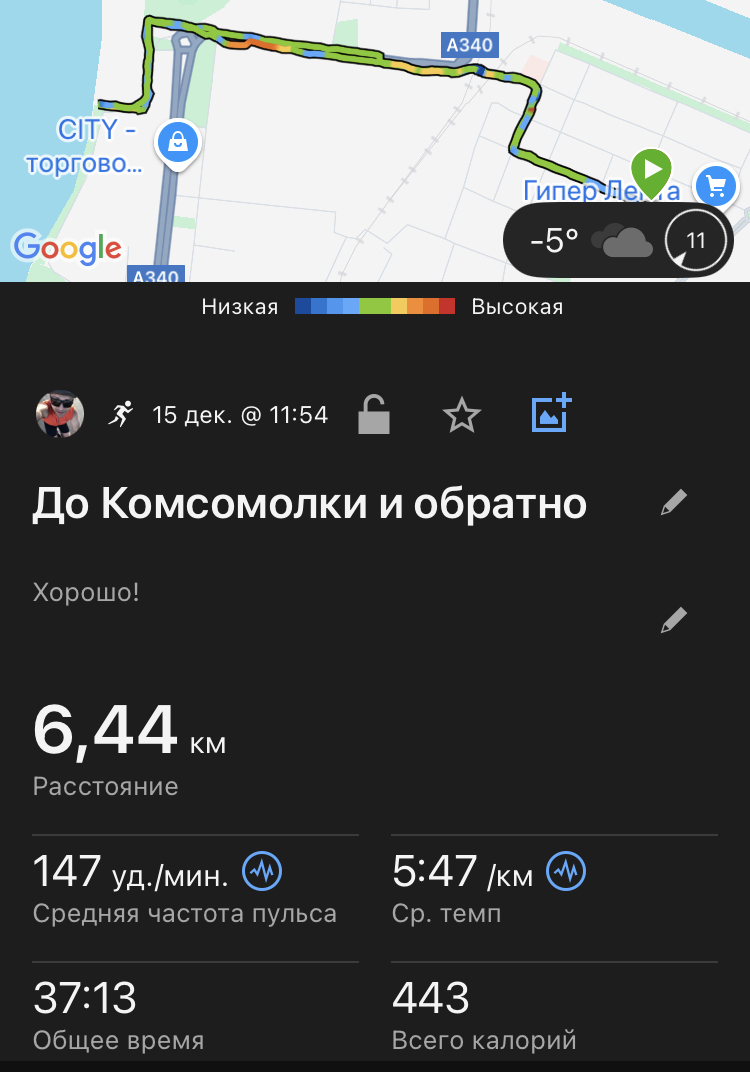Add a photo to this activity

point(550,413)
